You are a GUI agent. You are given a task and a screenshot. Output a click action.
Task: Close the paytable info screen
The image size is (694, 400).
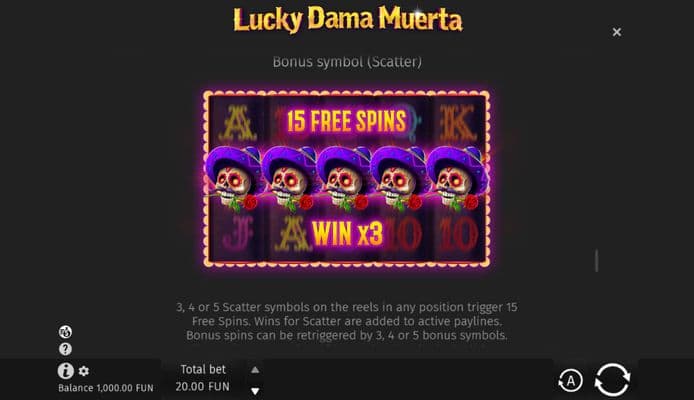(617, 32)
